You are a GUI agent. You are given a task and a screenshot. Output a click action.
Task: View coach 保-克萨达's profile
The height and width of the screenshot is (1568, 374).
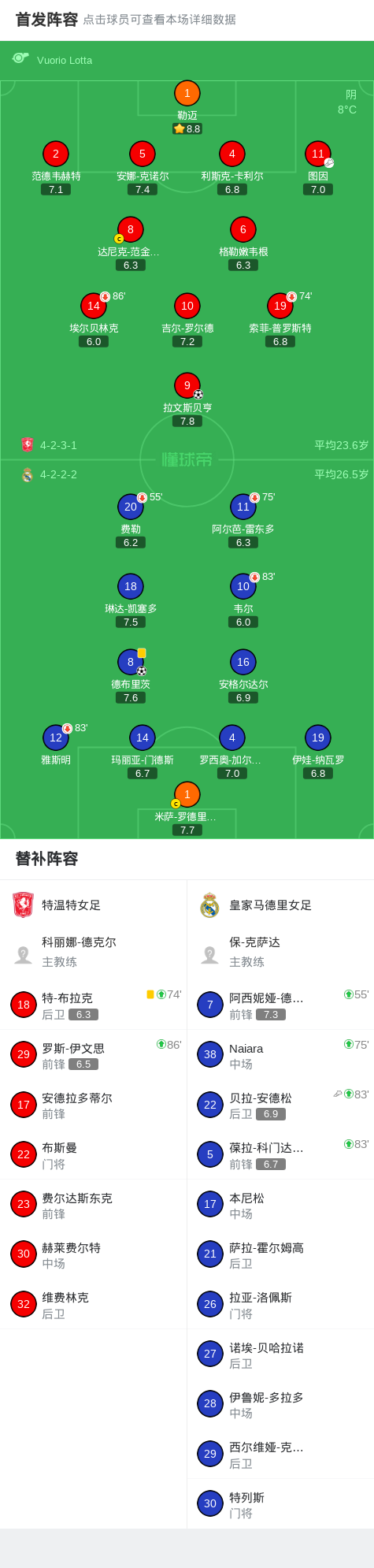[x=281, y=952]
